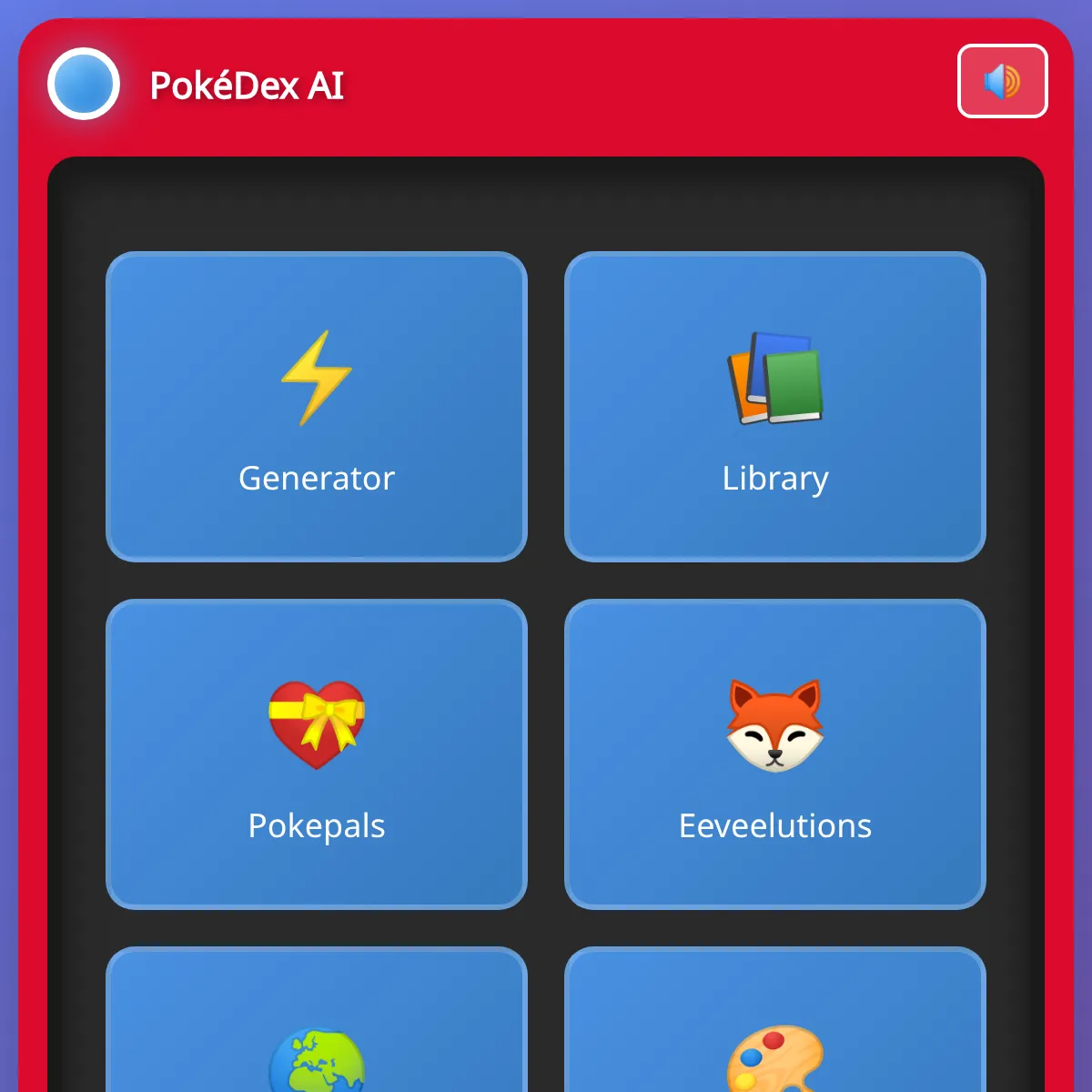Image resolution: width=1092 pixels, height=1092 pixels.
Task: Open the Generator card
Action: (x=317, y=407)
